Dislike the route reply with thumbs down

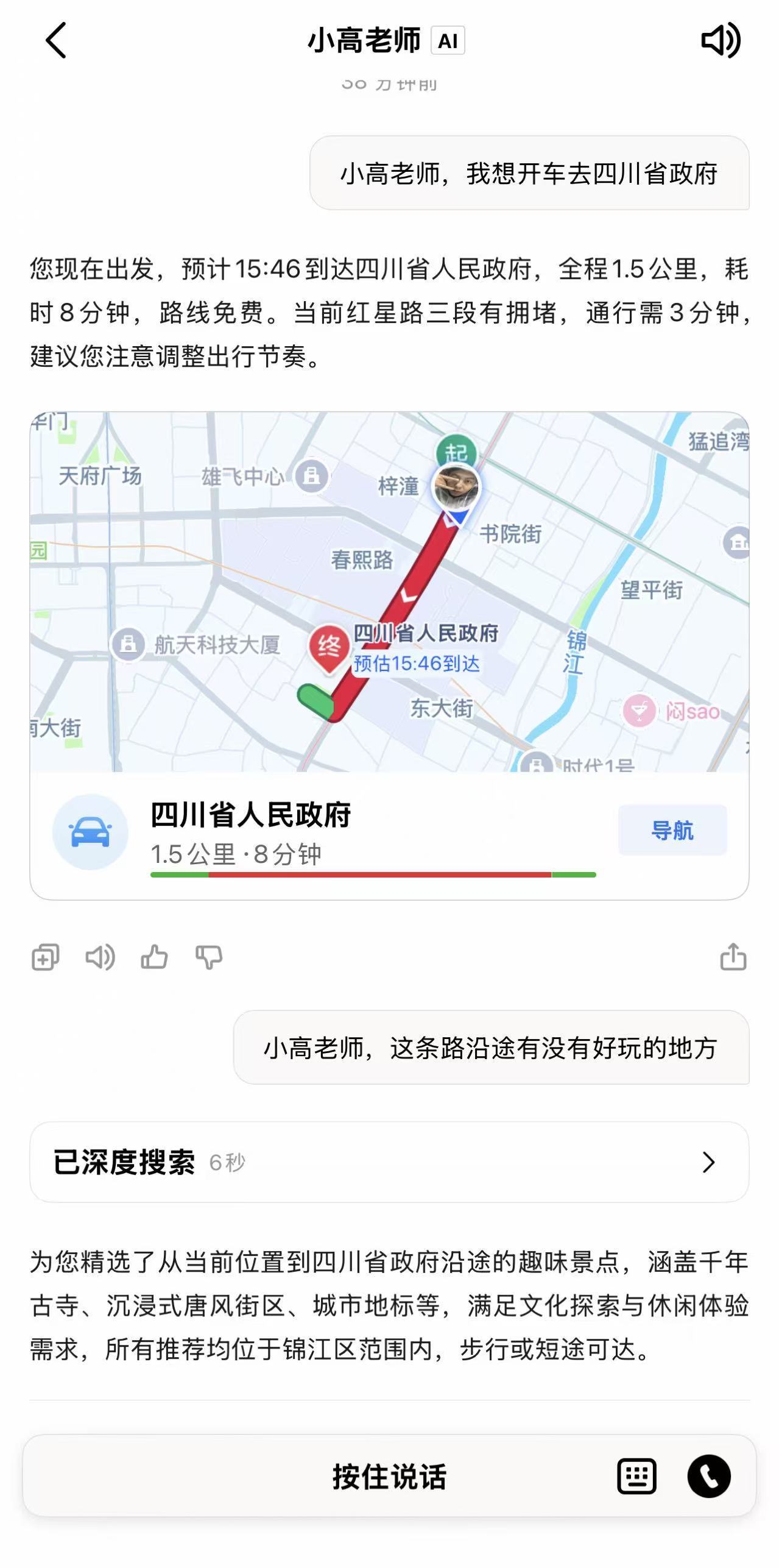click(x=209, y=957)
